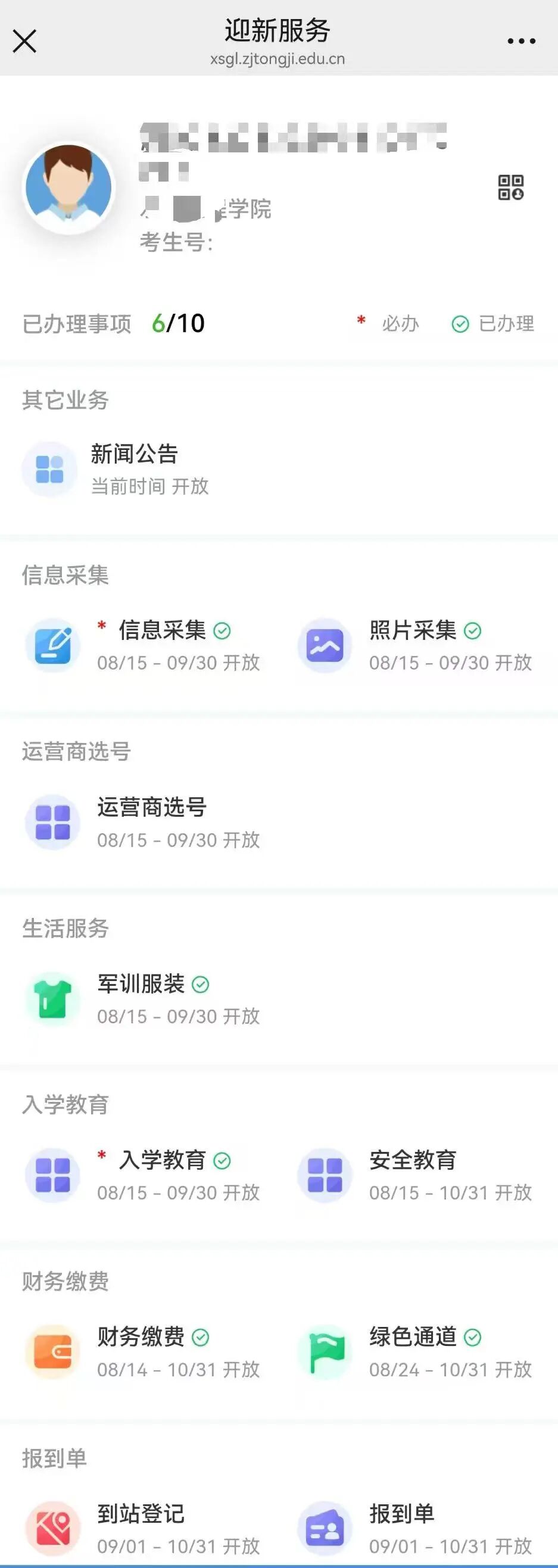The height and width of the screenshot is (1568, 558).
Task: Close the 迎新服务 web page
Action: 24,42
